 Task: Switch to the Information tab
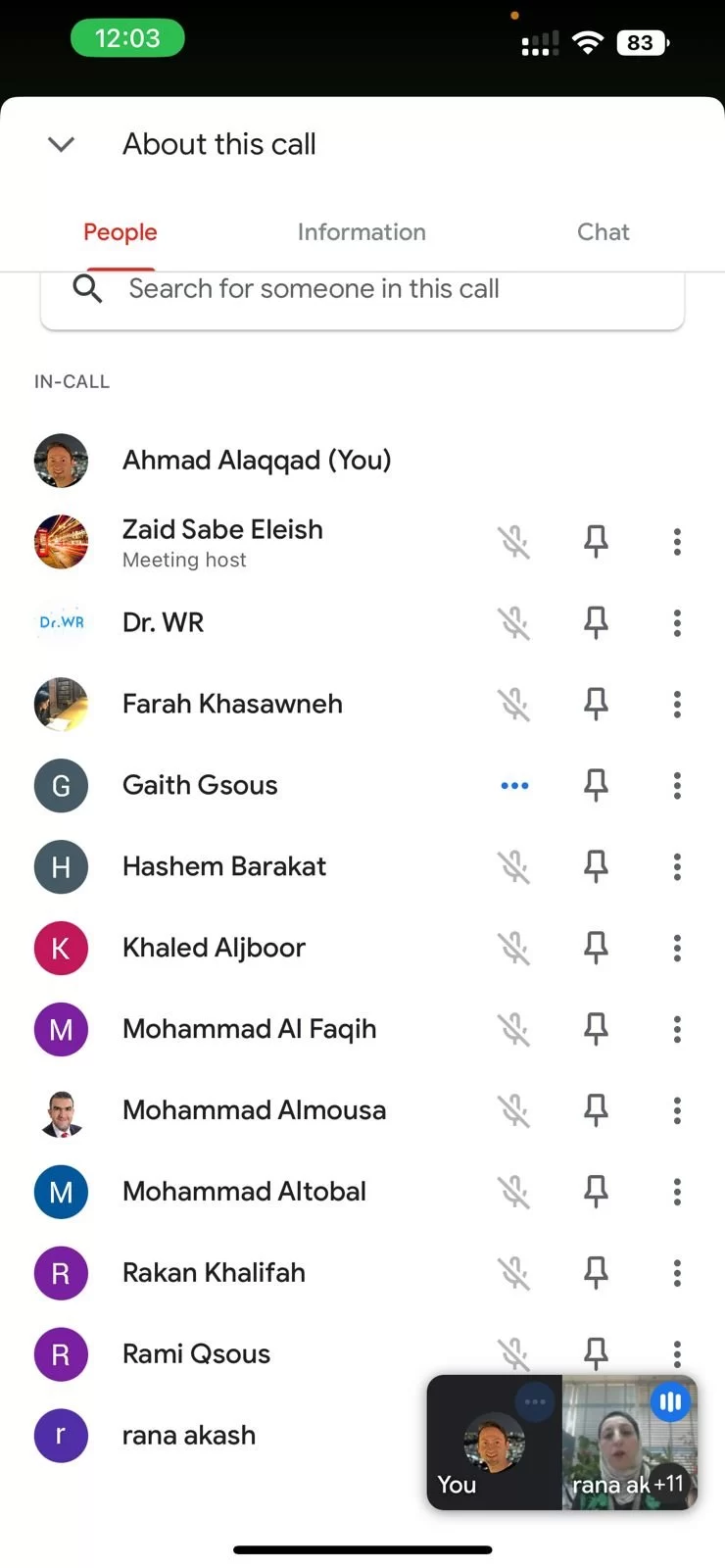point(362,232)
